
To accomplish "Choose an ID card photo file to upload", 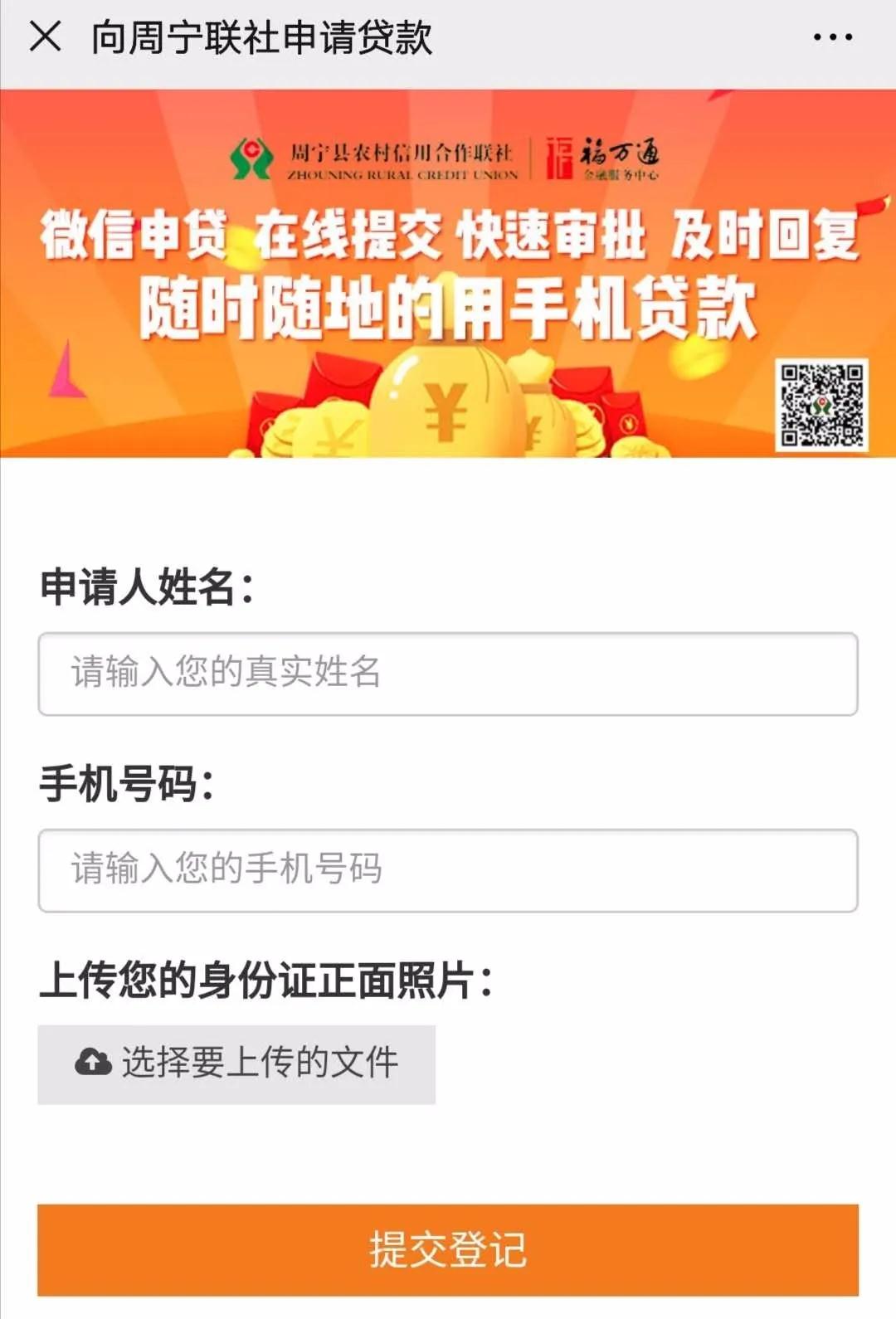I will [x=236, y=1064].
